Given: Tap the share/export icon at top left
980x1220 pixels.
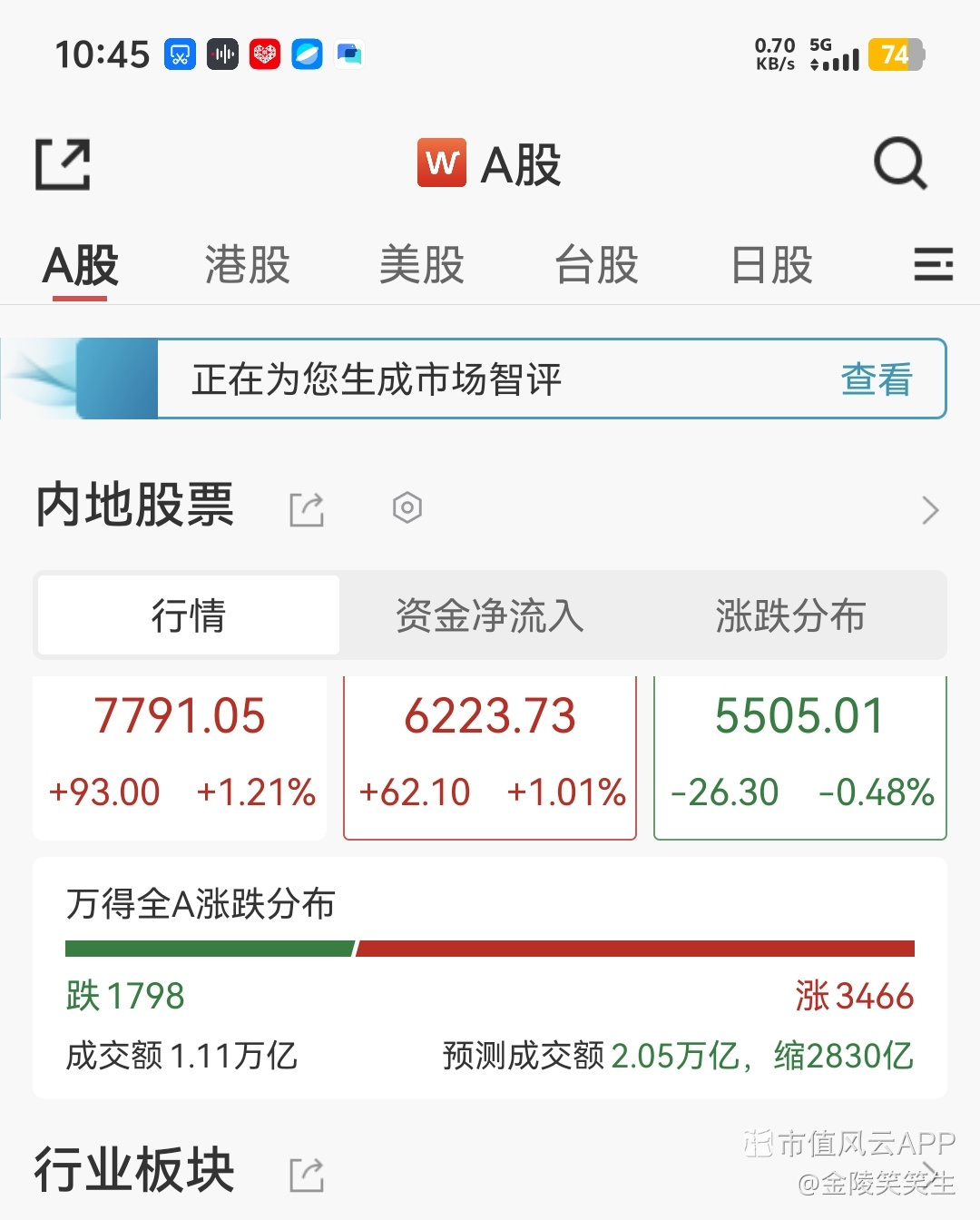Looking at the screenshot, I should coord(63,164).
